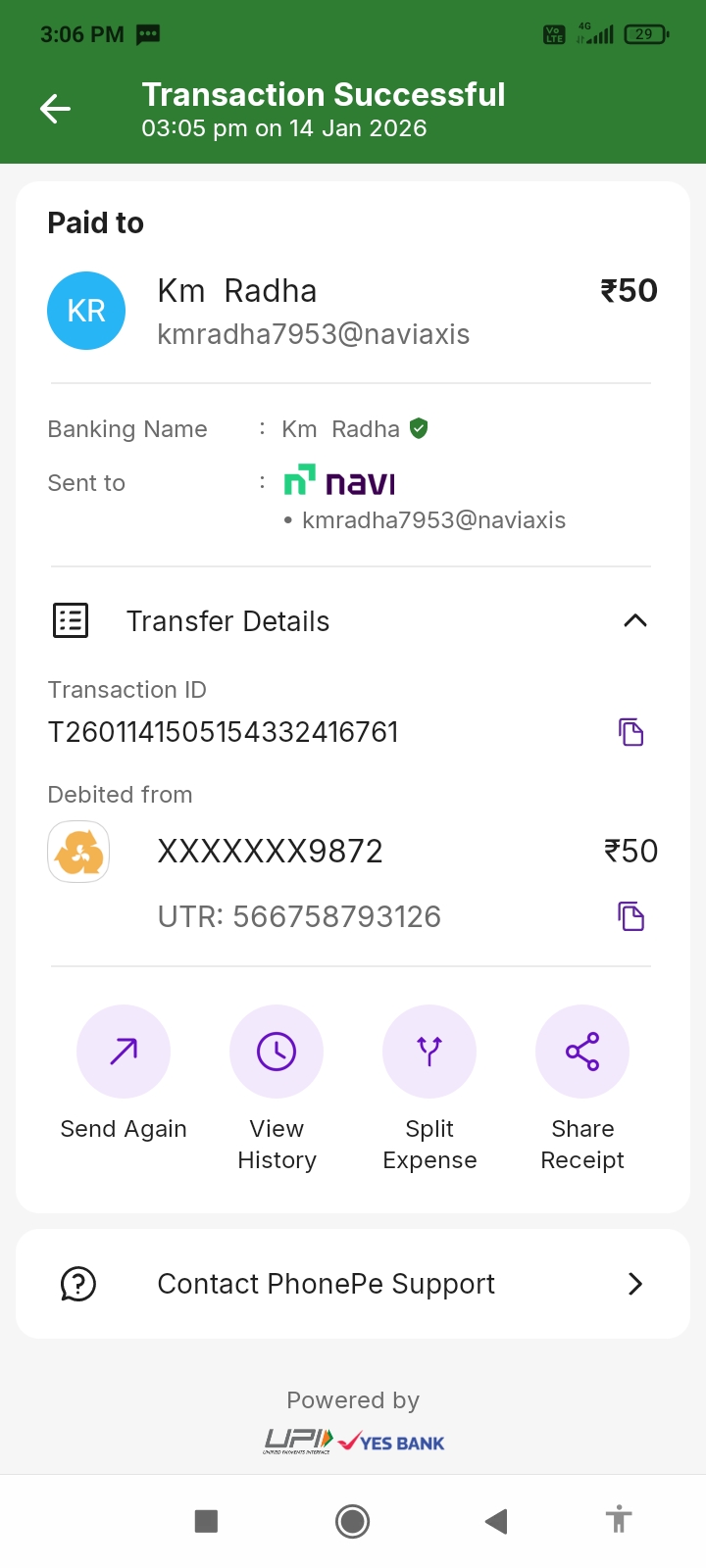706x1568 pixels.
Task: Copy the UTR number
Action: [630, 916]
